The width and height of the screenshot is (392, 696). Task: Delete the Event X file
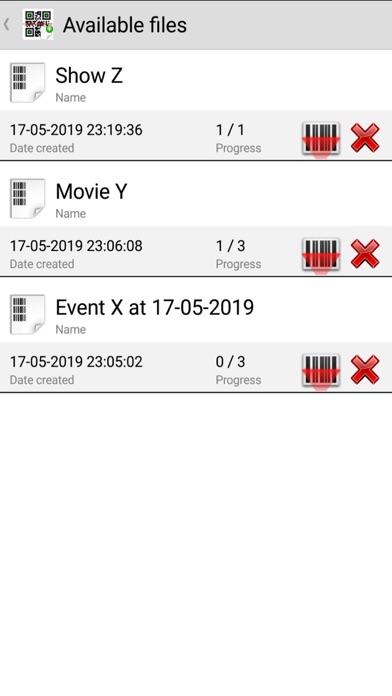365,370
